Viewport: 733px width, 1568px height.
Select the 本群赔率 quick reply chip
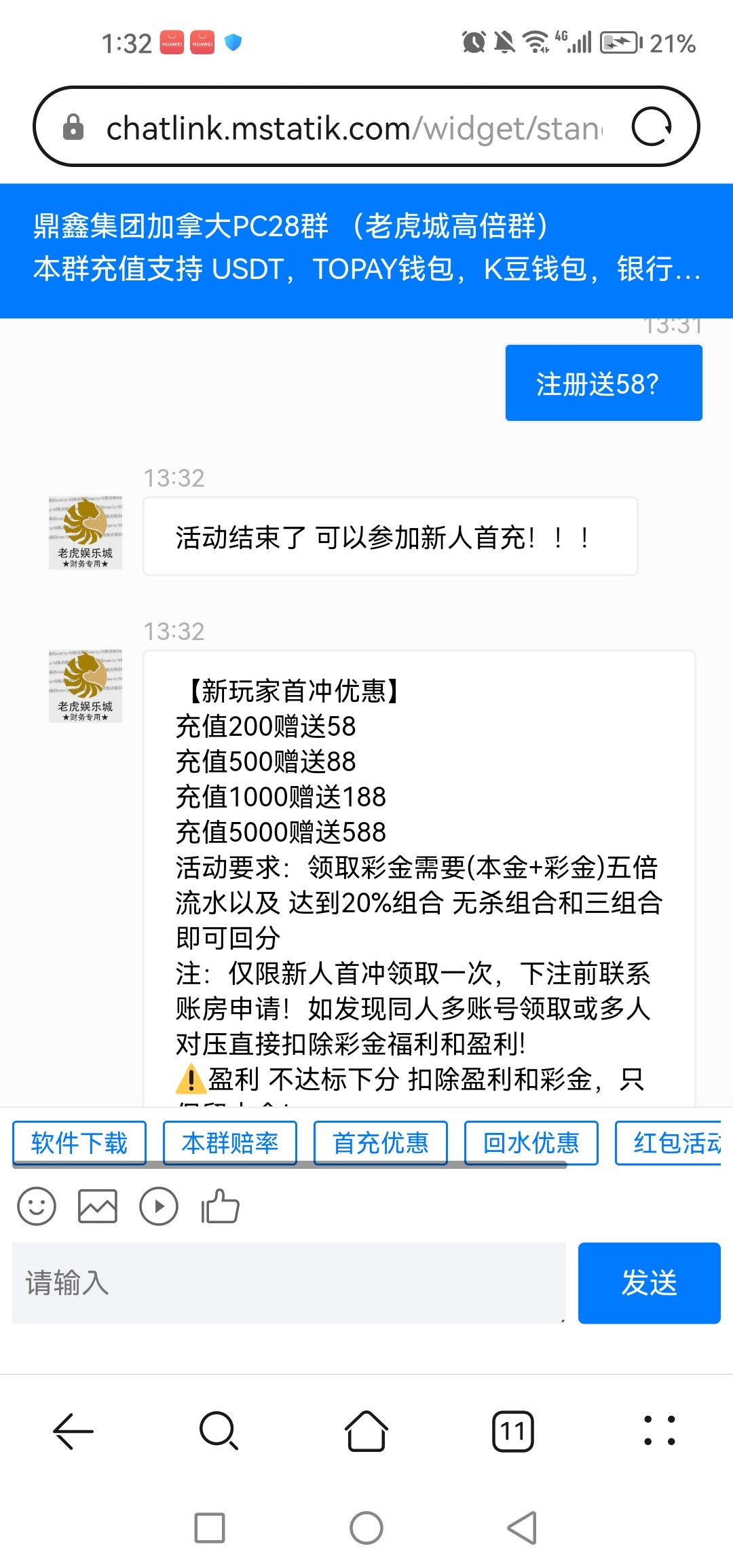[x=230, y=1143]
